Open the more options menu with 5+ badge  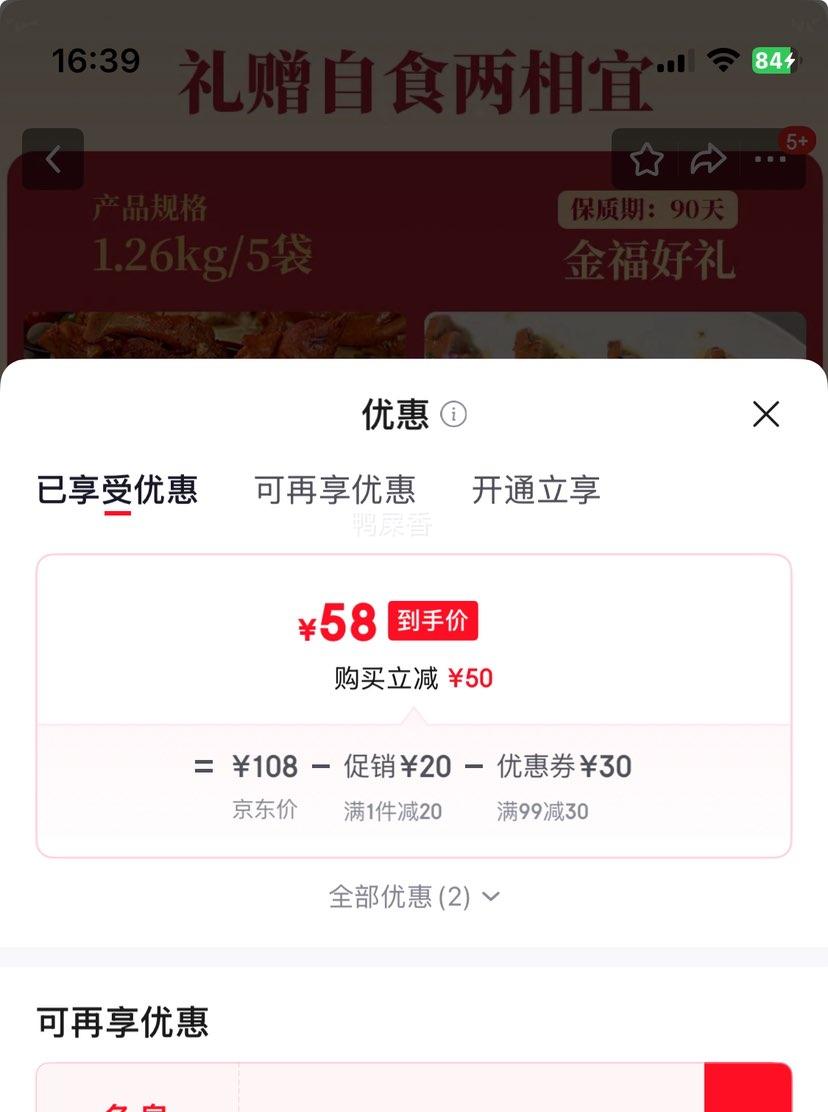coord(771,160)
